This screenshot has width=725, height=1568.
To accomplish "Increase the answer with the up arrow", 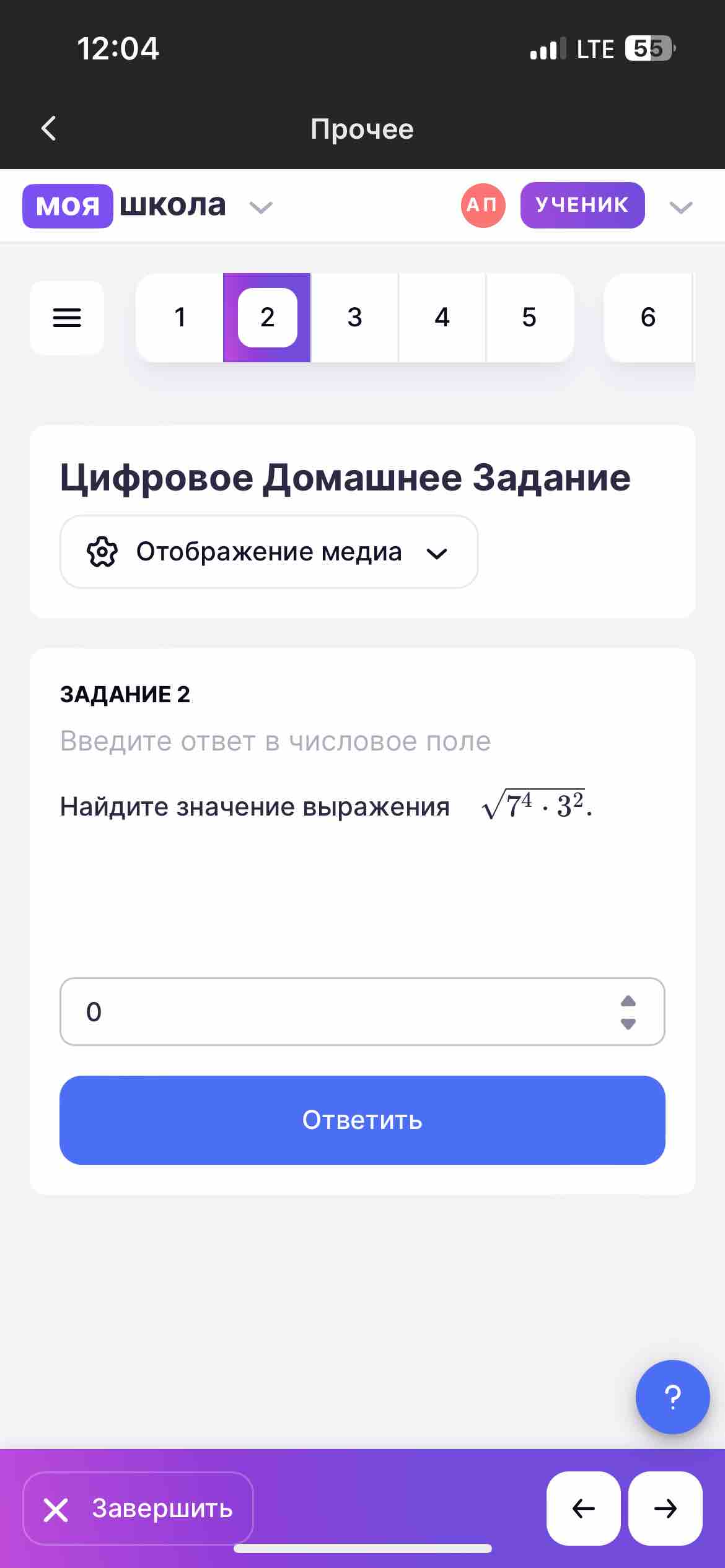I will point(628,1001).
